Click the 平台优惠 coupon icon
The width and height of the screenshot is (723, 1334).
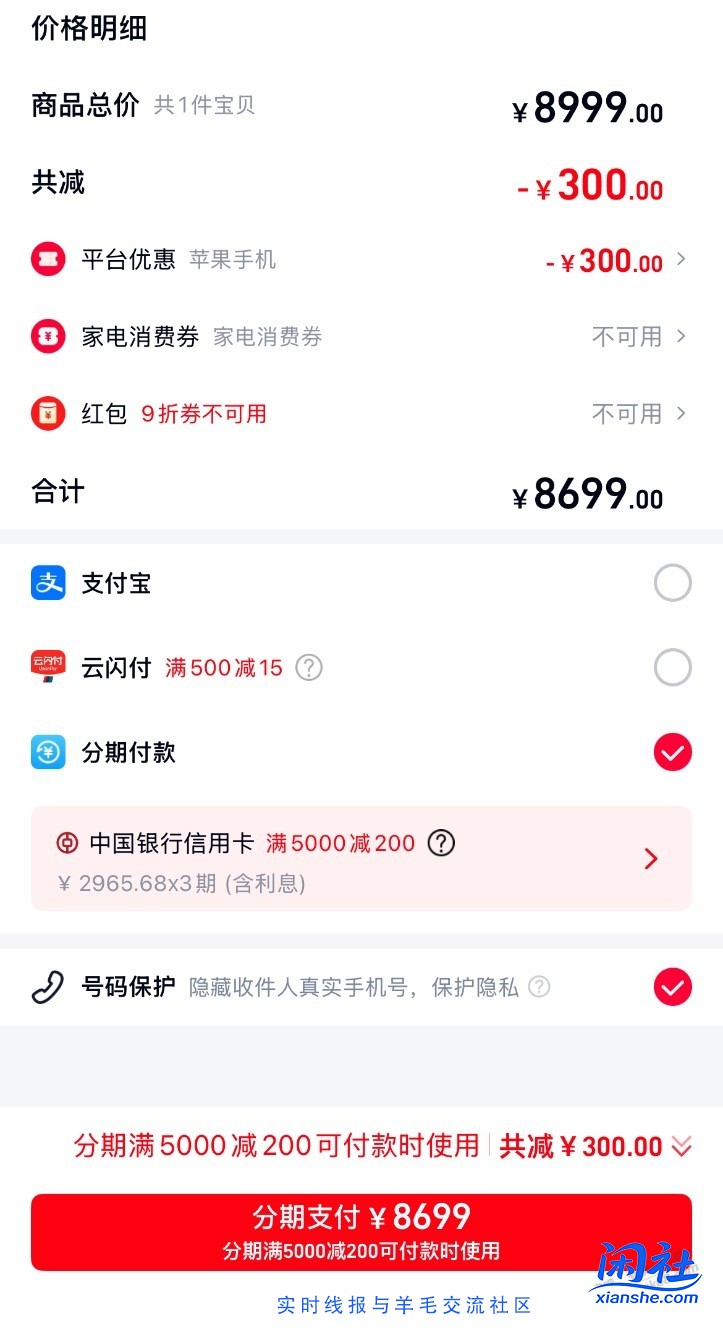pyautogui.click(x=48, y=259)
